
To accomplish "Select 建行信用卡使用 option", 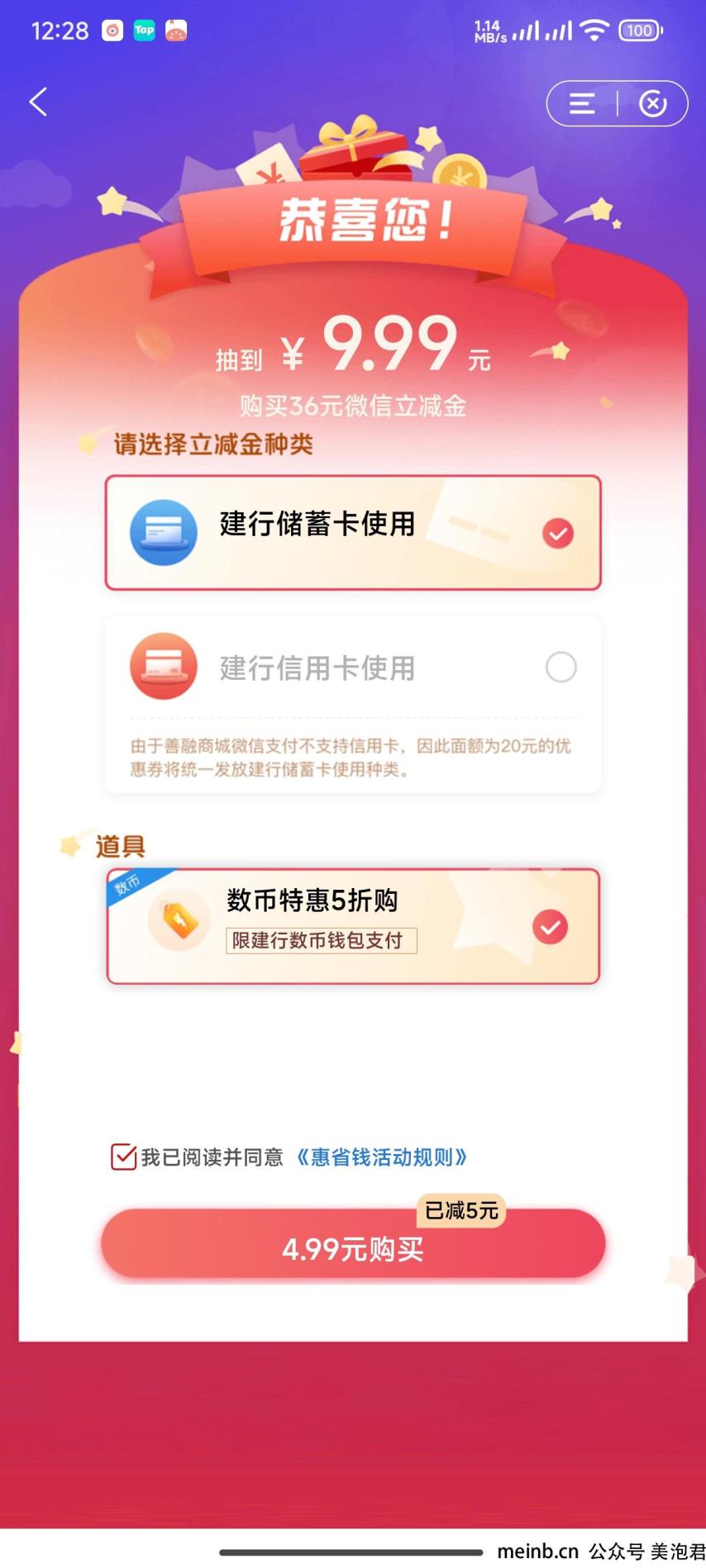I will pyautogui.click(x=353, y=667).
